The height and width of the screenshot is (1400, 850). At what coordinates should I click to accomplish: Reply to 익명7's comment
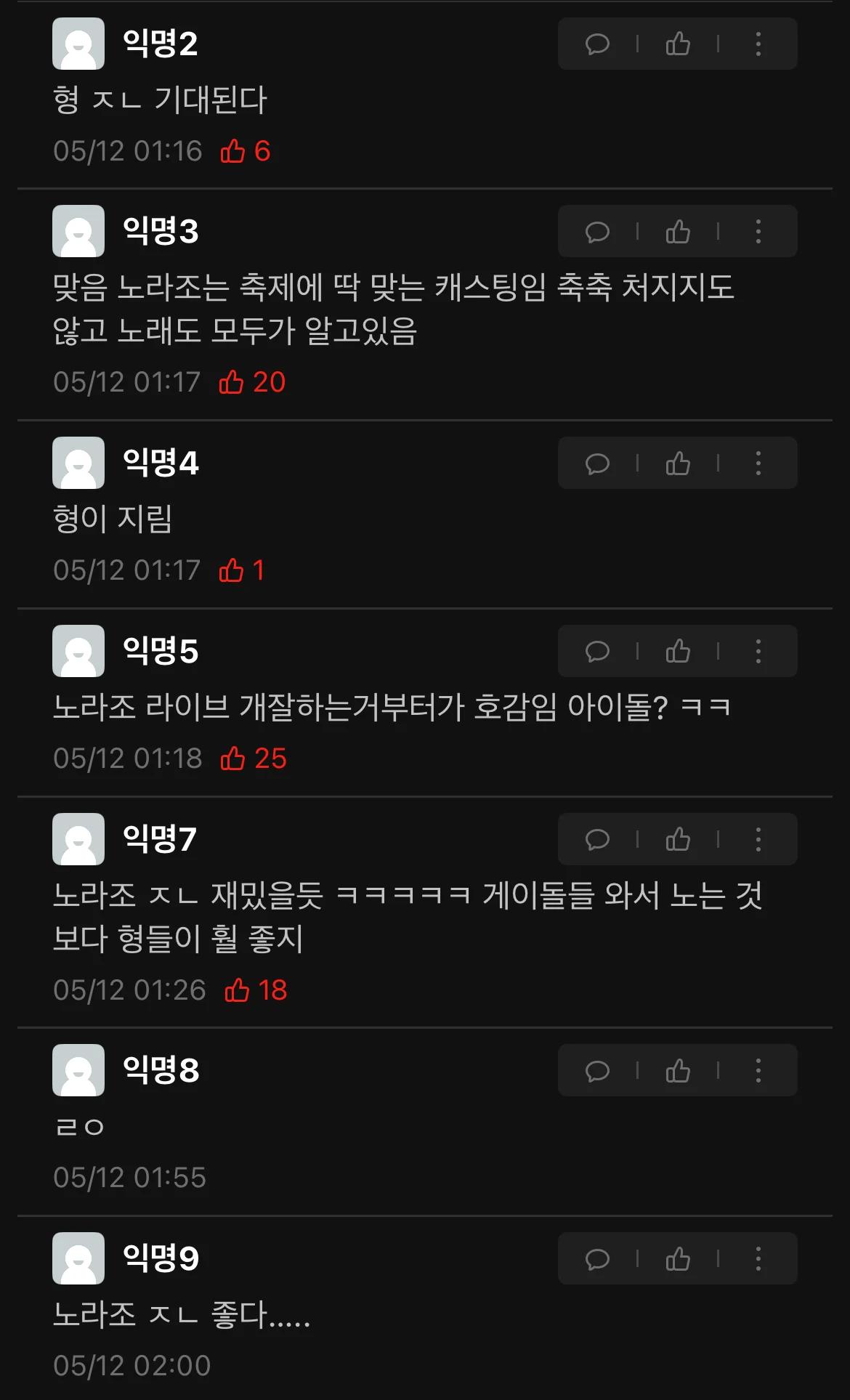click(x=597, y=839)
